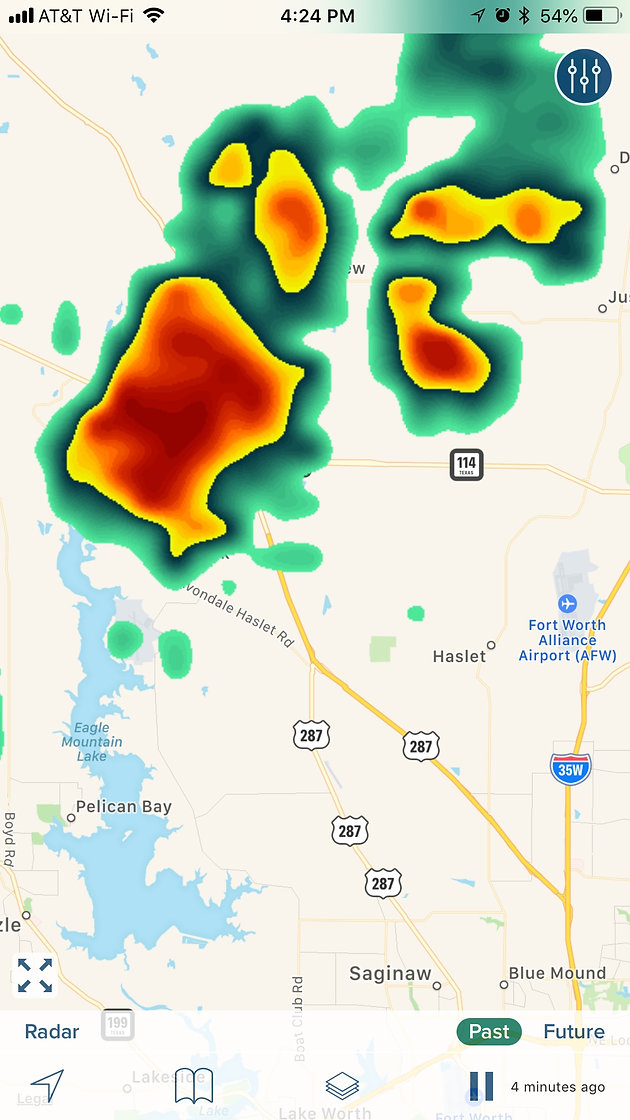The image size is (630, 1120).
Task: Open the map layers menu
Action: pyautogui.click(x=342, y=1086)
